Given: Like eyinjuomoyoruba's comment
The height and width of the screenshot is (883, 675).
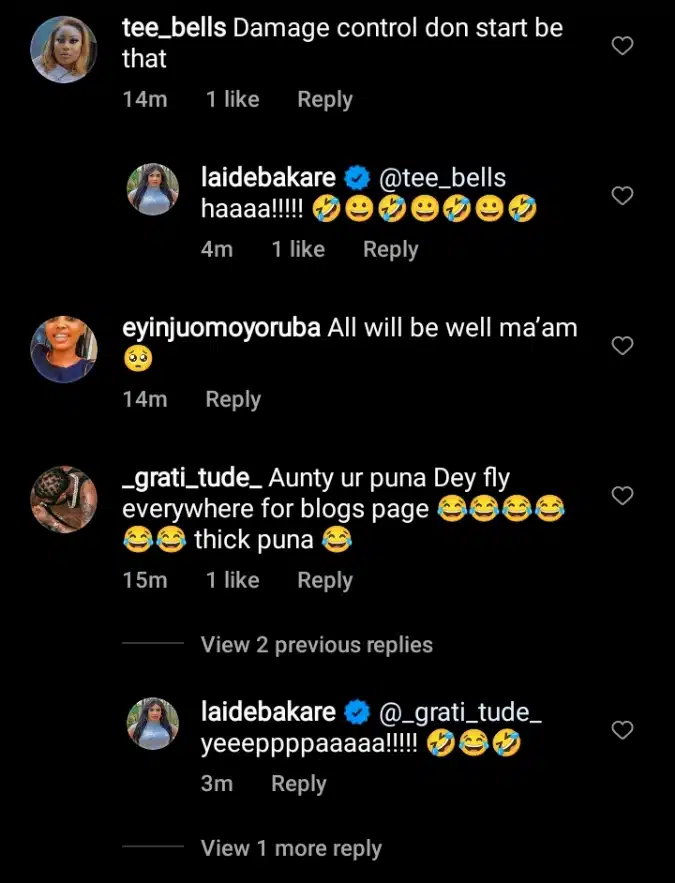Looking at the screenshot, I should coord(622,346).
